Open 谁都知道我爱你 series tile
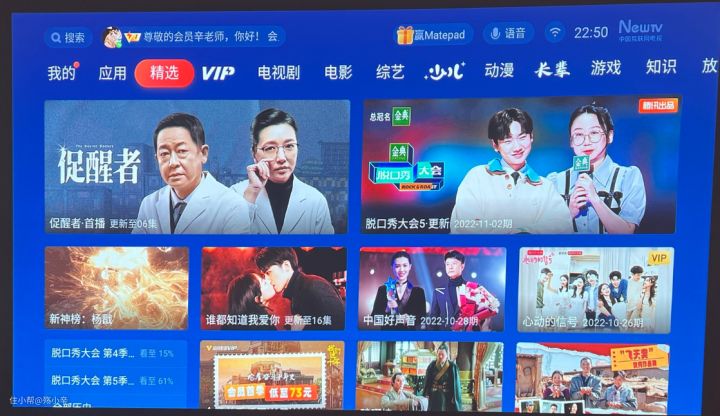This screenshot has height=416, width=720. (273, 288)
